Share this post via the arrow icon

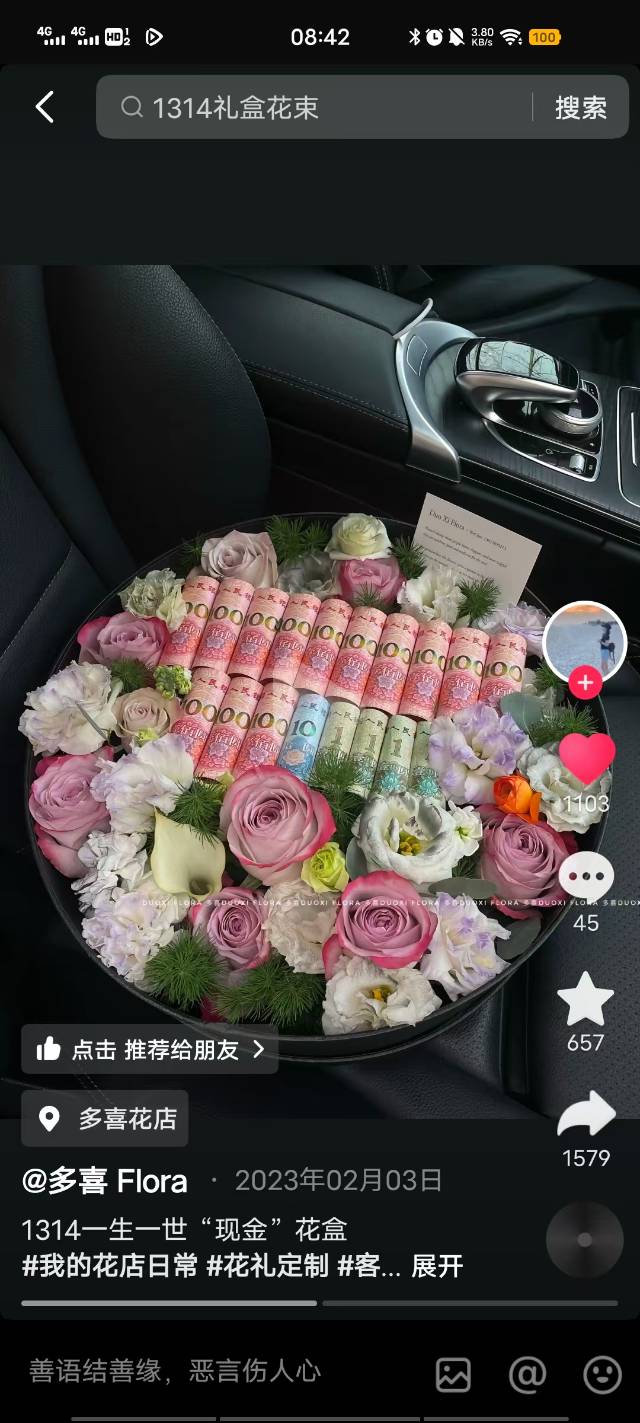click(586, 1115)
